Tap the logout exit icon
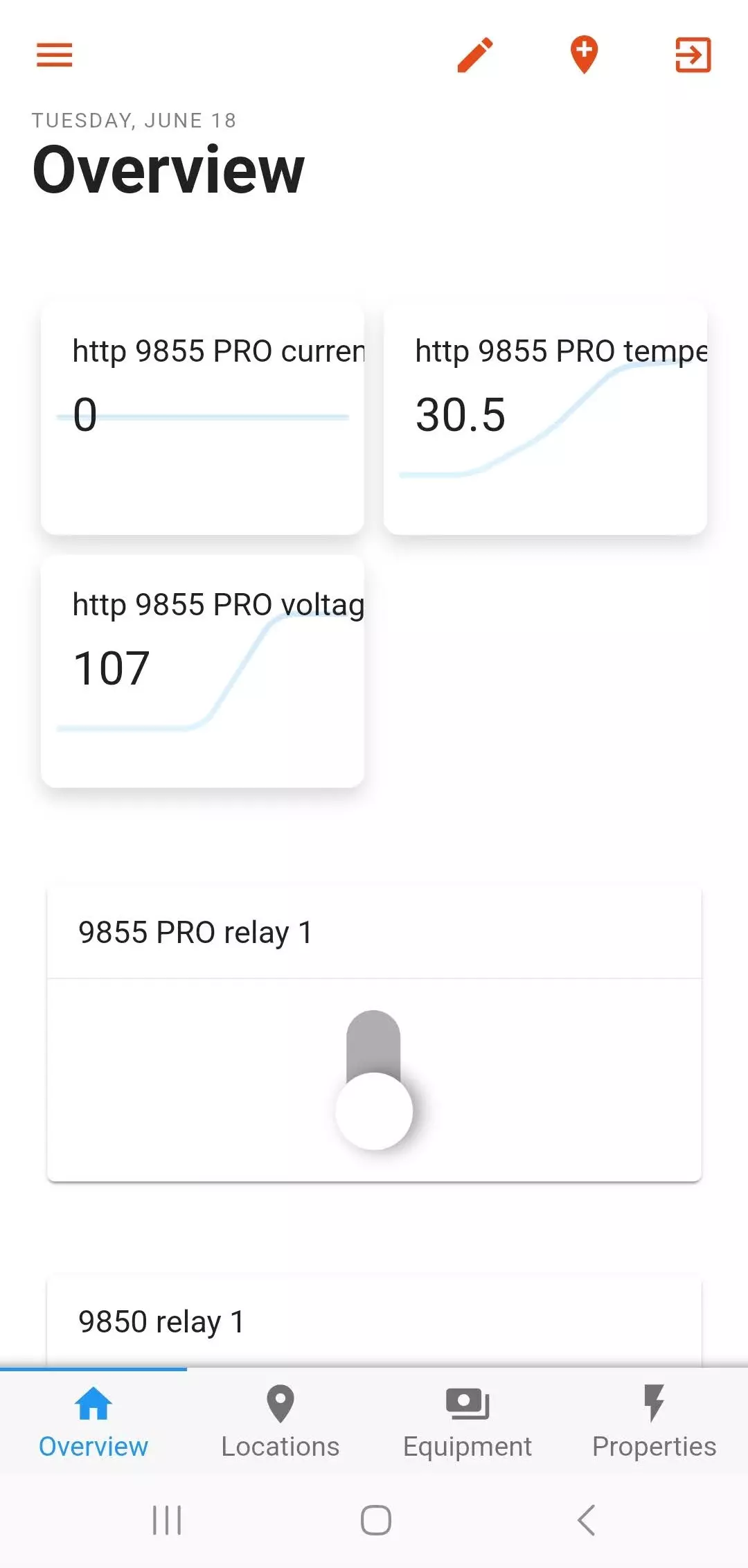The height and width of the screenshot is (1568, 748). click(693, 55)
